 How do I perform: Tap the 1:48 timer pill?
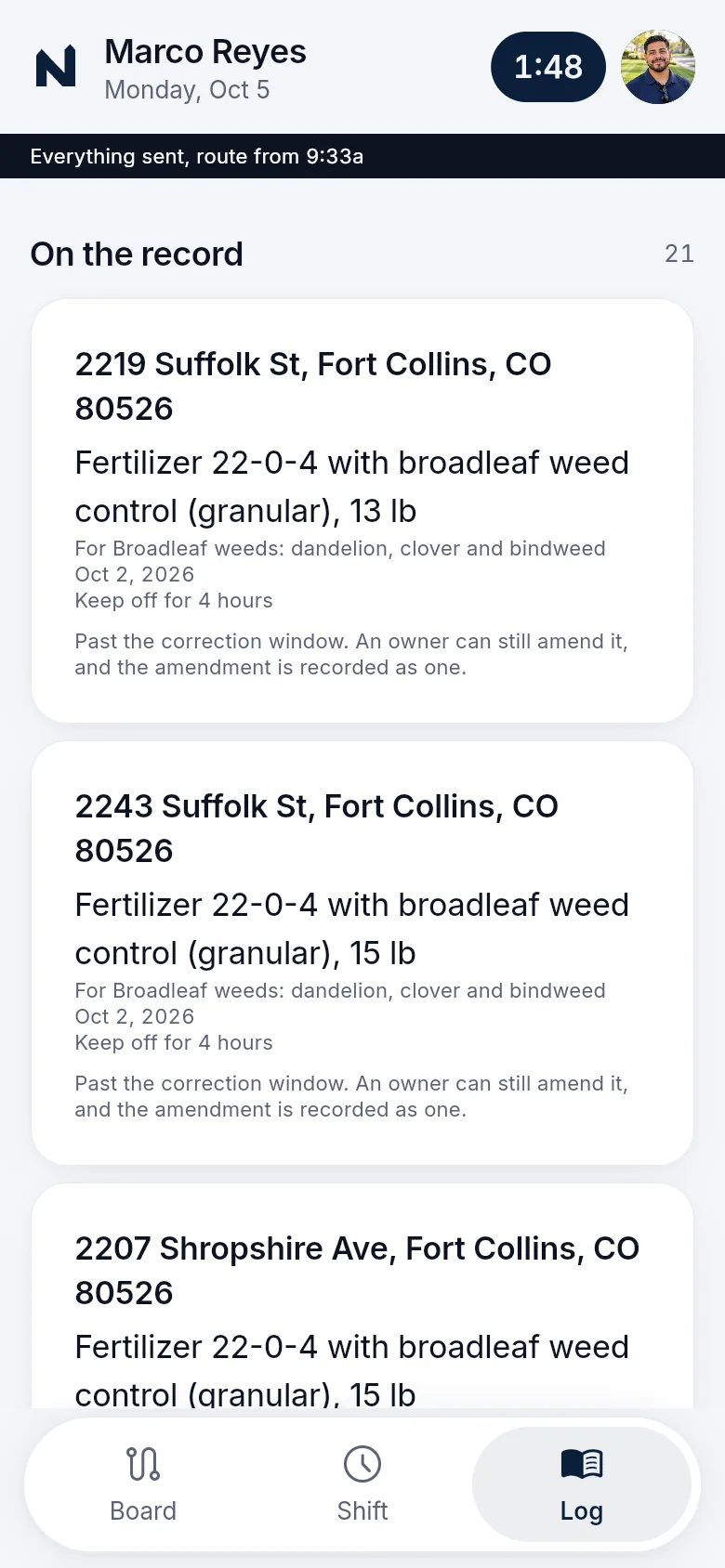(x=548, y=67)
